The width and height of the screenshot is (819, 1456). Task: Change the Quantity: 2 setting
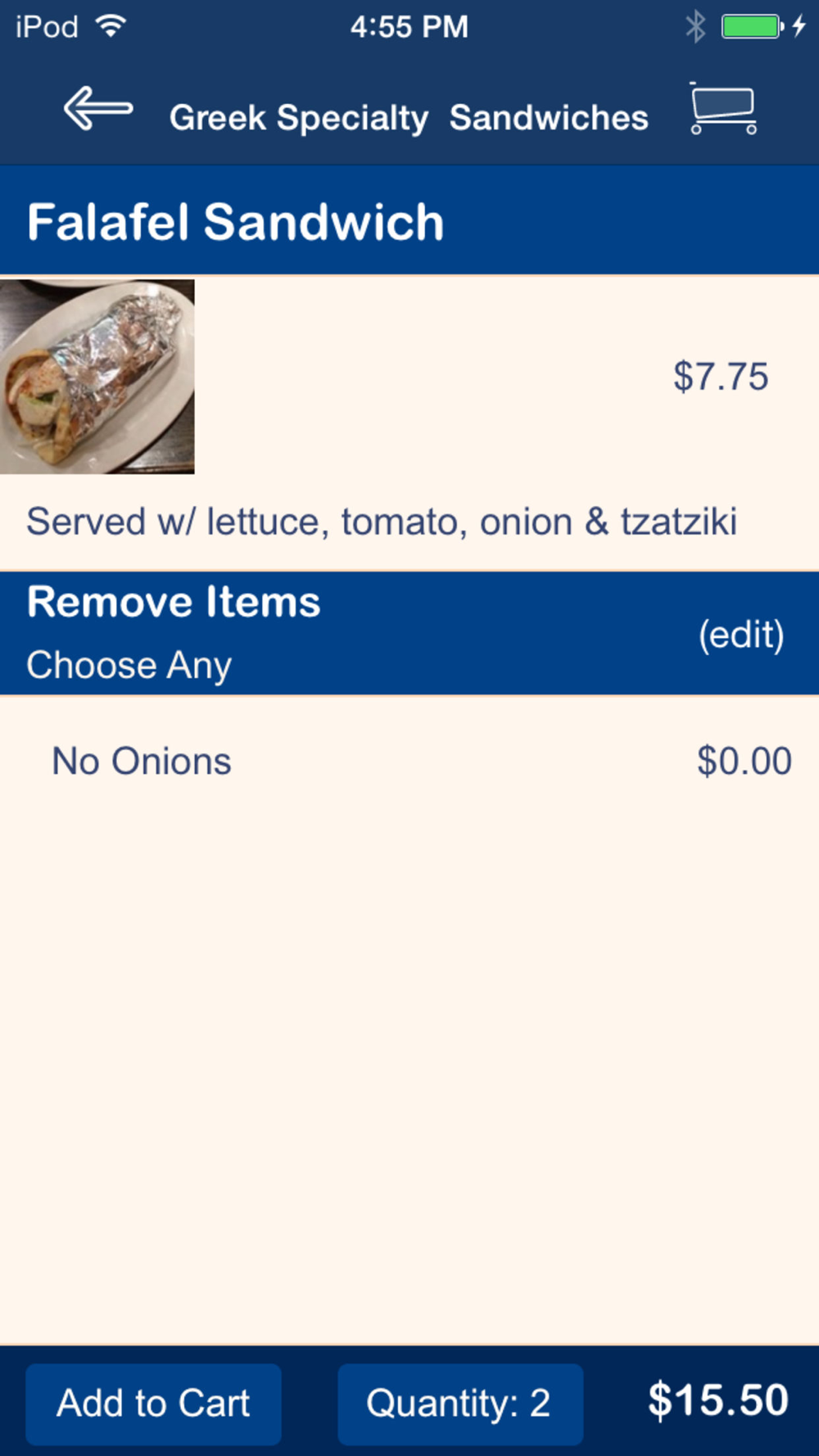pos(460,1404)
